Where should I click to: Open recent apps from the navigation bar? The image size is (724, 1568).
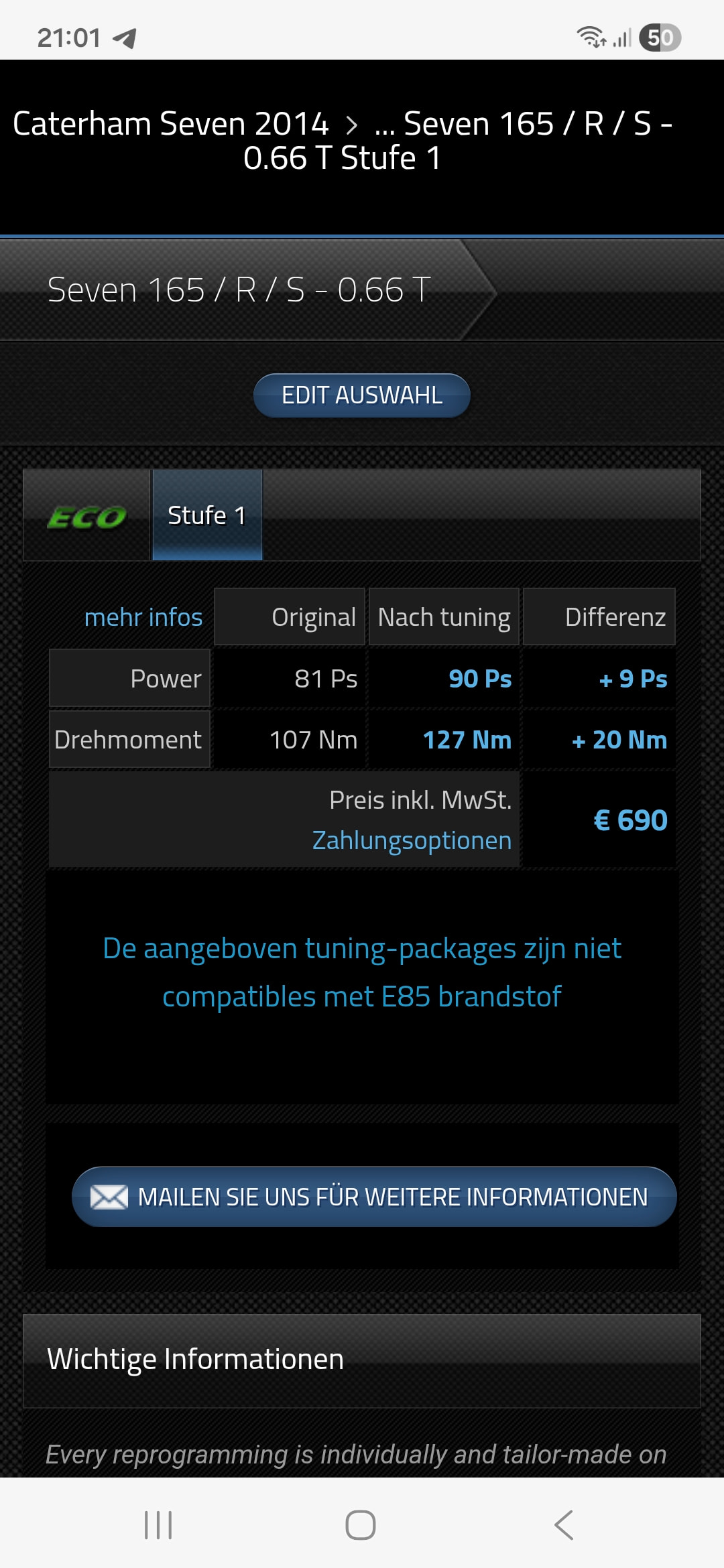tap(159, 1525)
